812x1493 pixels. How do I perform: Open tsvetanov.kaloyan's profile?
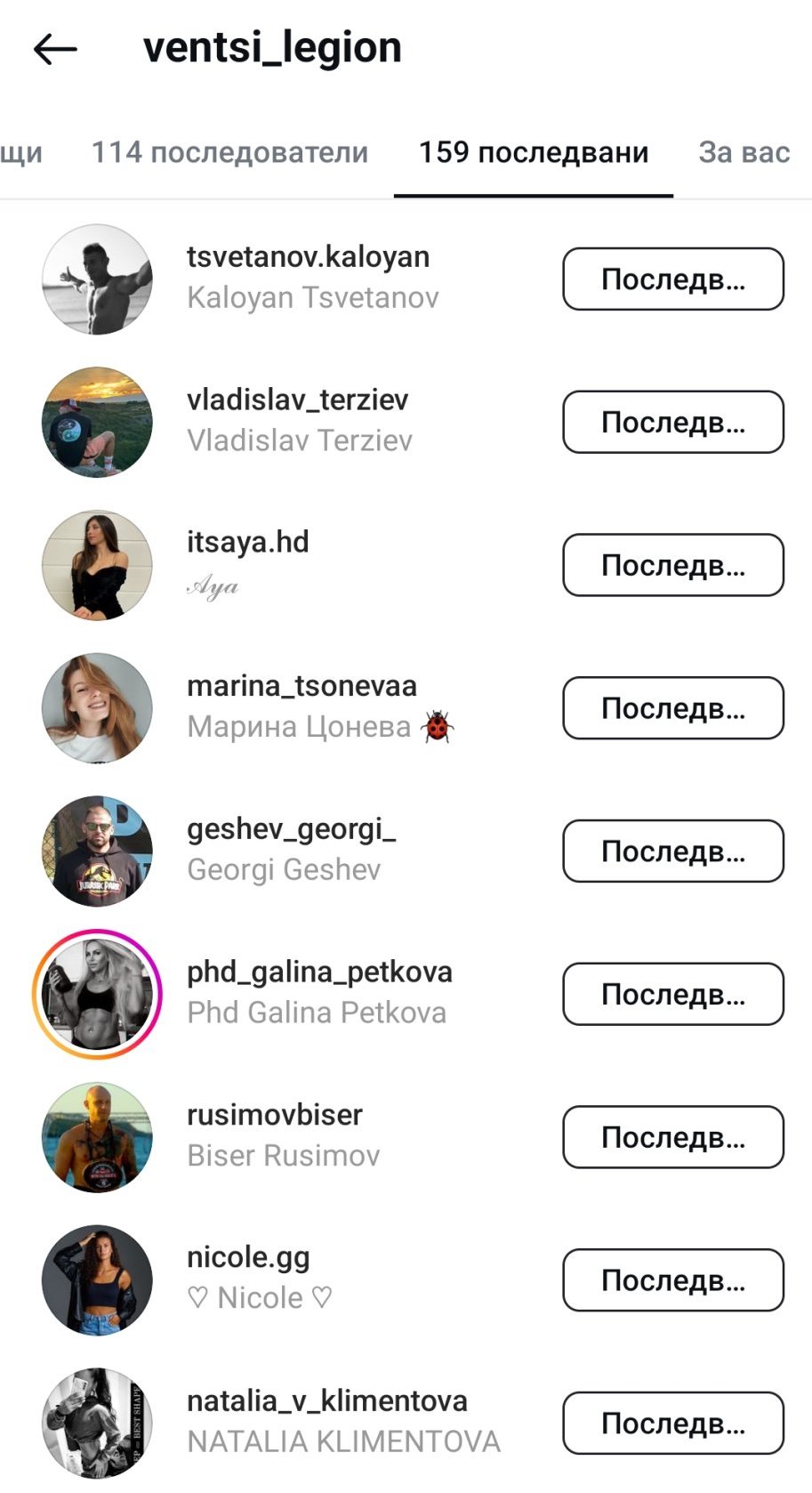click(x=308, y=257)
